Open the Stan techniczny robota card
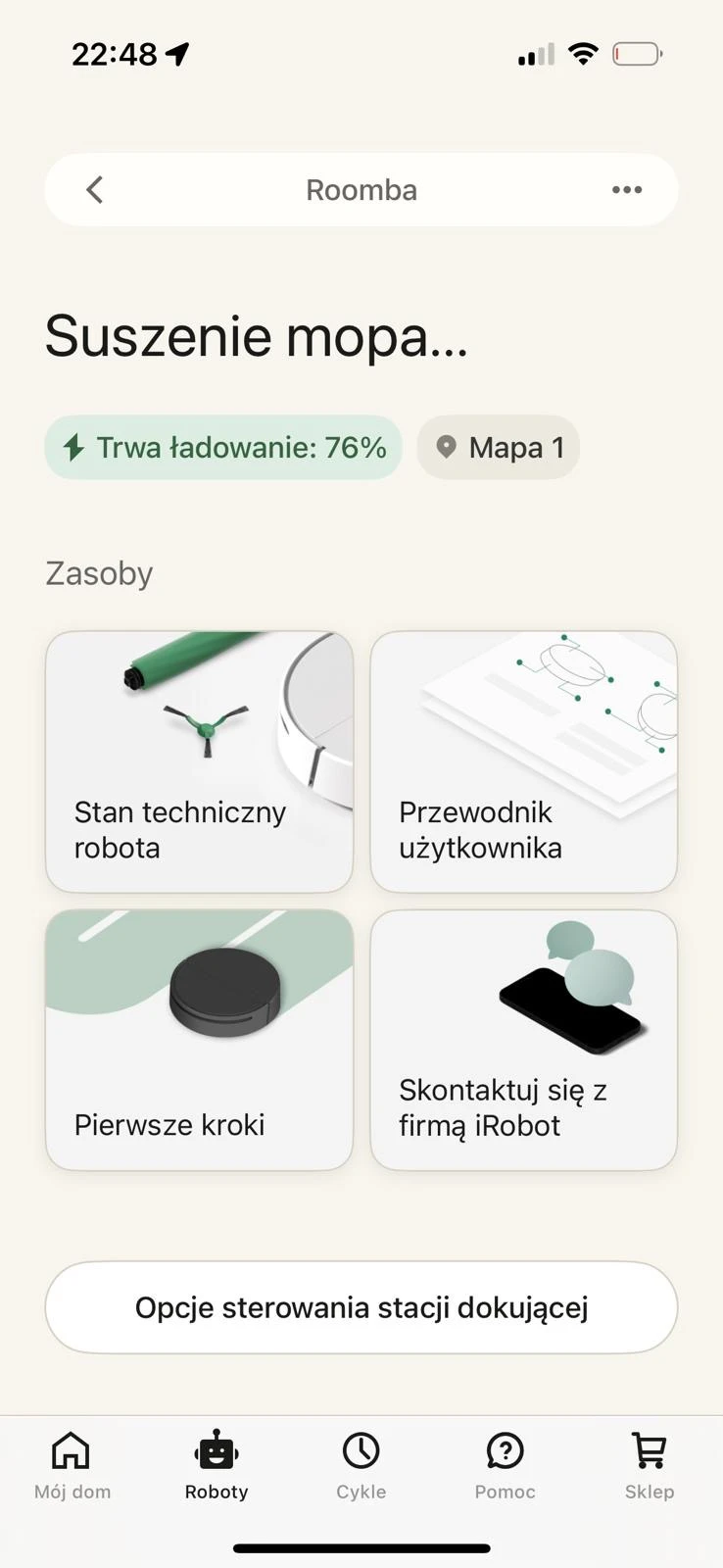723x1568 pixels. pyautogui.click(x=199, y=761)
